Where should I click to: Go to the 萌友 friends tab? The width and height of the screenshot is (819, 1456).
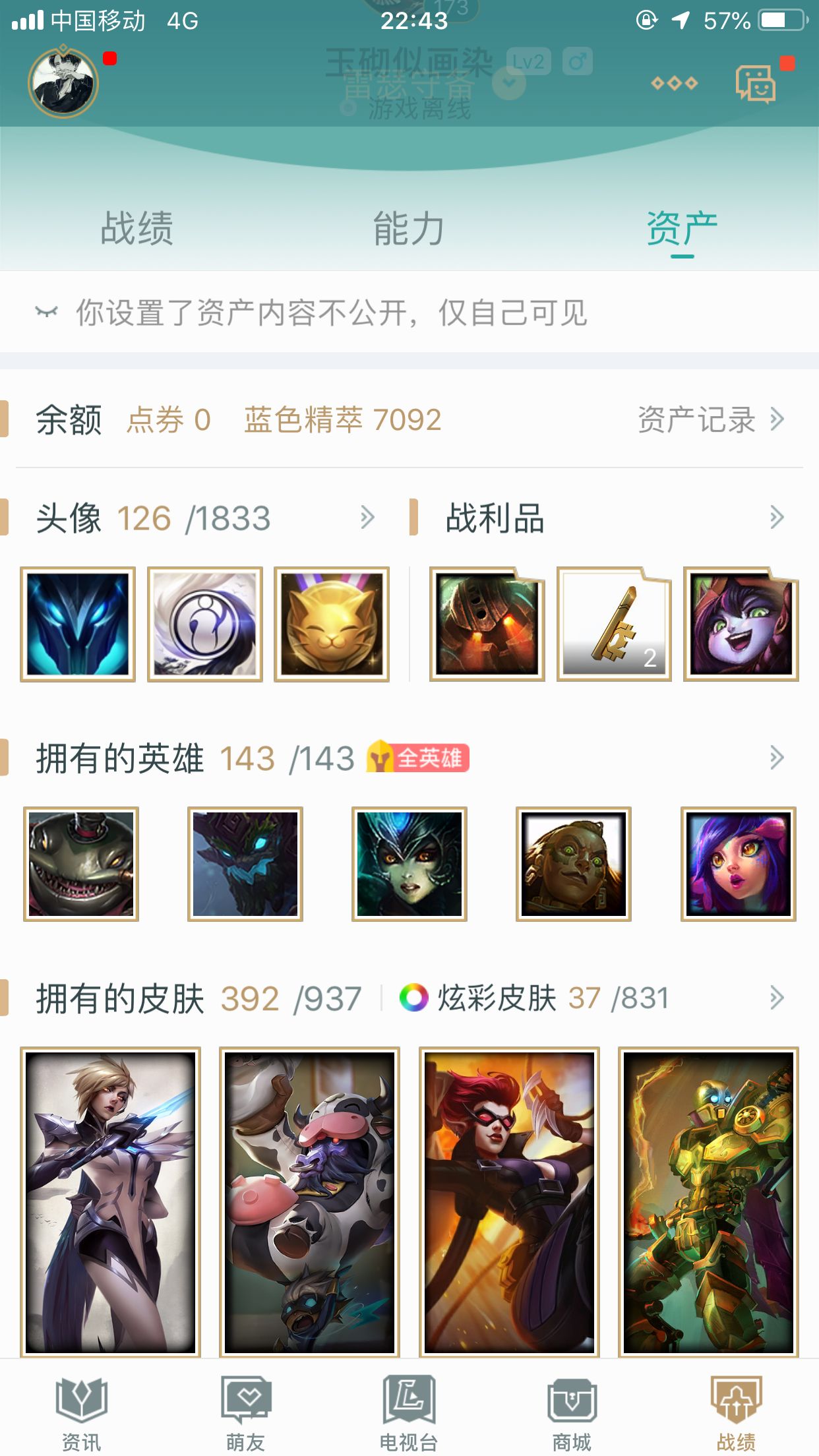click(x=245, y=1412)
